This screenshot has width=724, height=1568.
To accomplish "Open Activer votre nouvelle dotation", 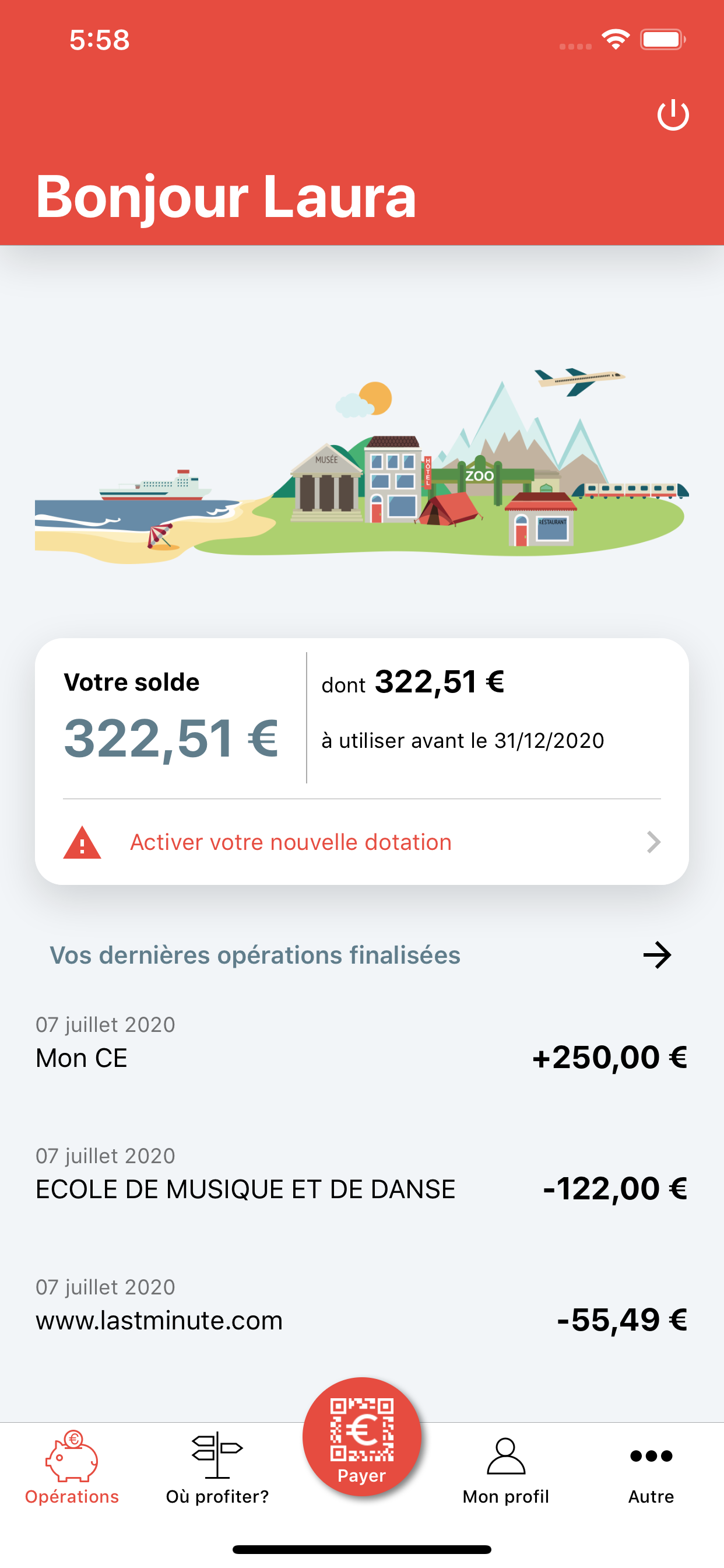I will tap(362, 842).
